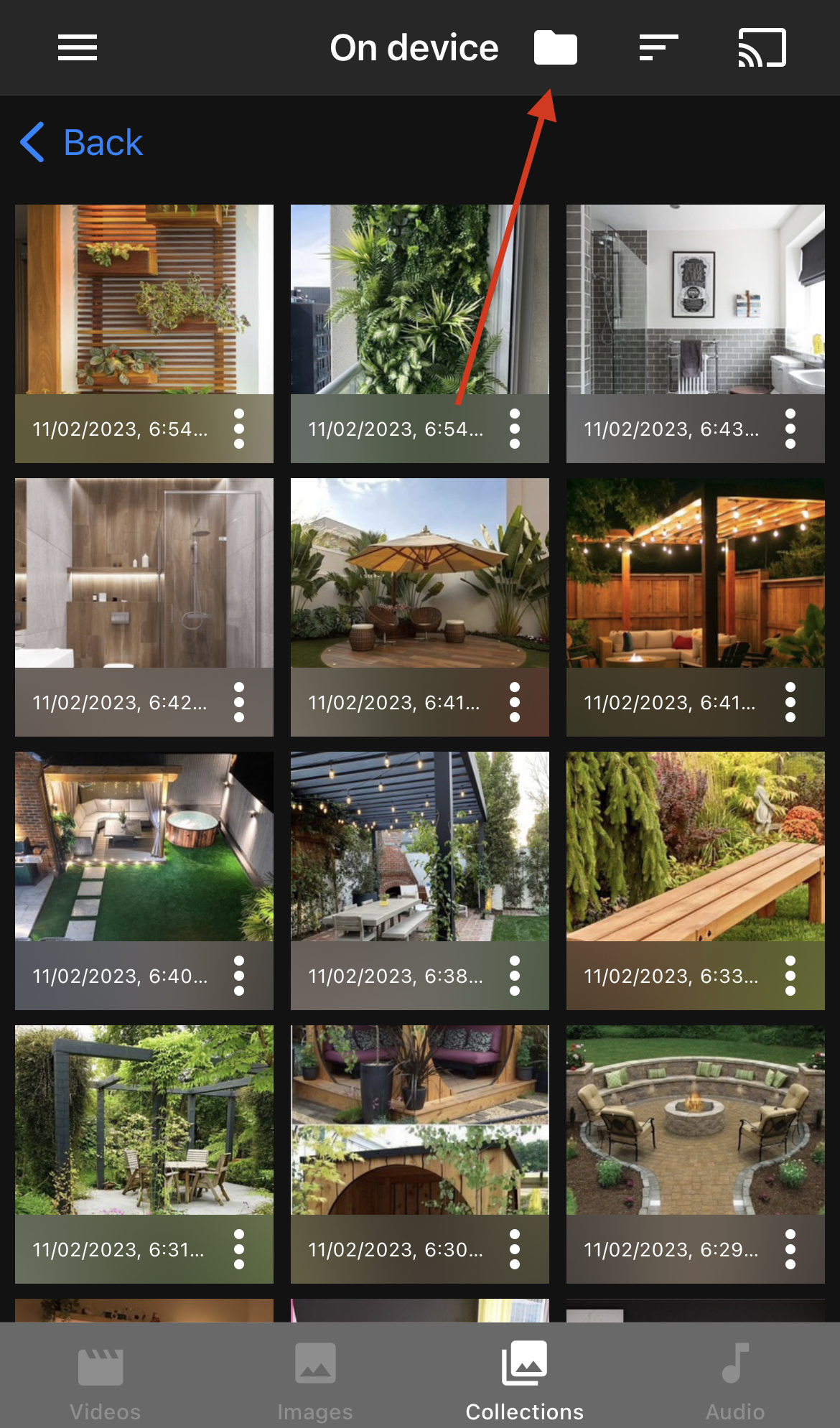Tap the folder icon in header
The image size is (840, 1428).
click(555, 48)
